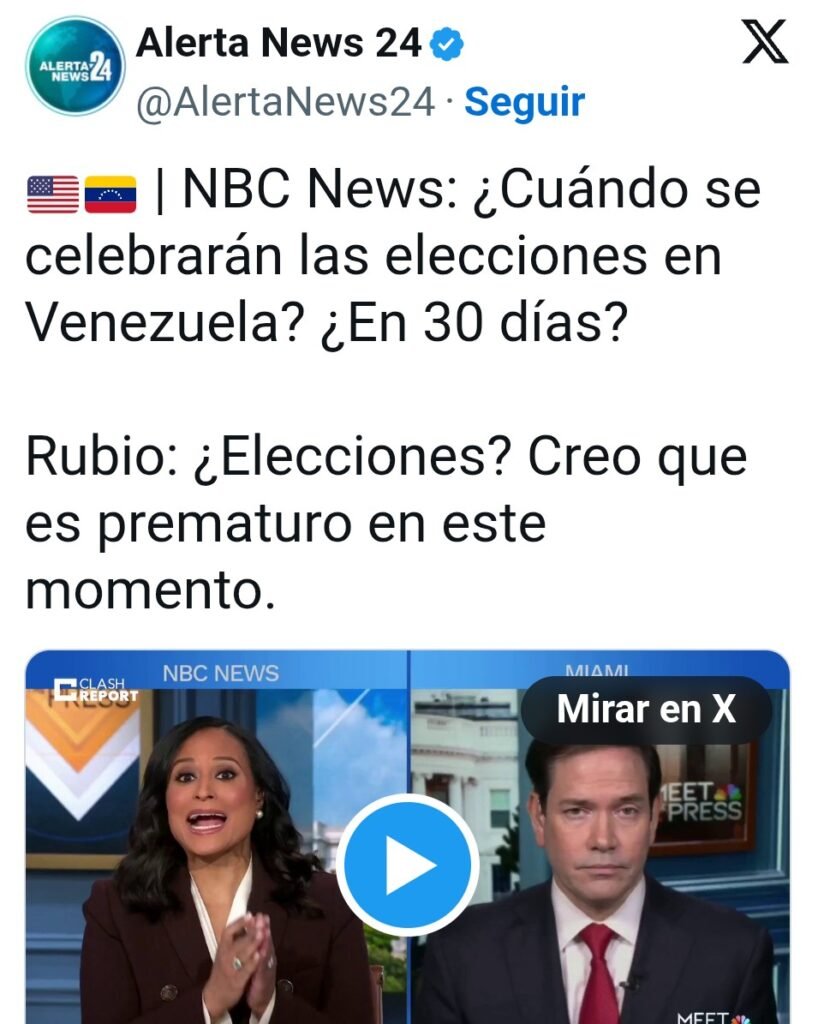Open the Alerta News 24 profile picture
818x1024 pixels.
[x=75, y=67]
